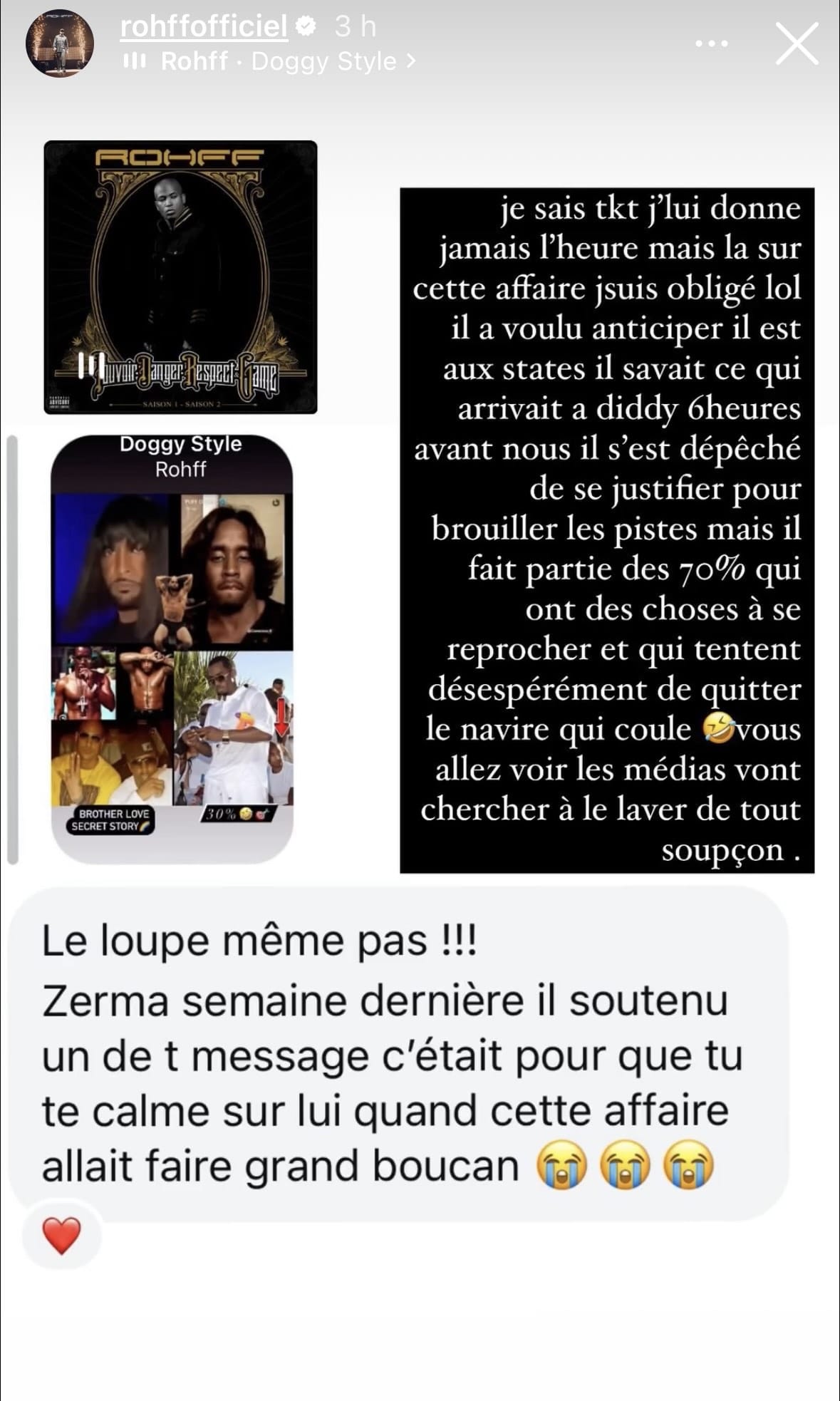
Task: Tap the rohffofficiel profile picture
Action: pyautogui.click(x=60, y=43)
